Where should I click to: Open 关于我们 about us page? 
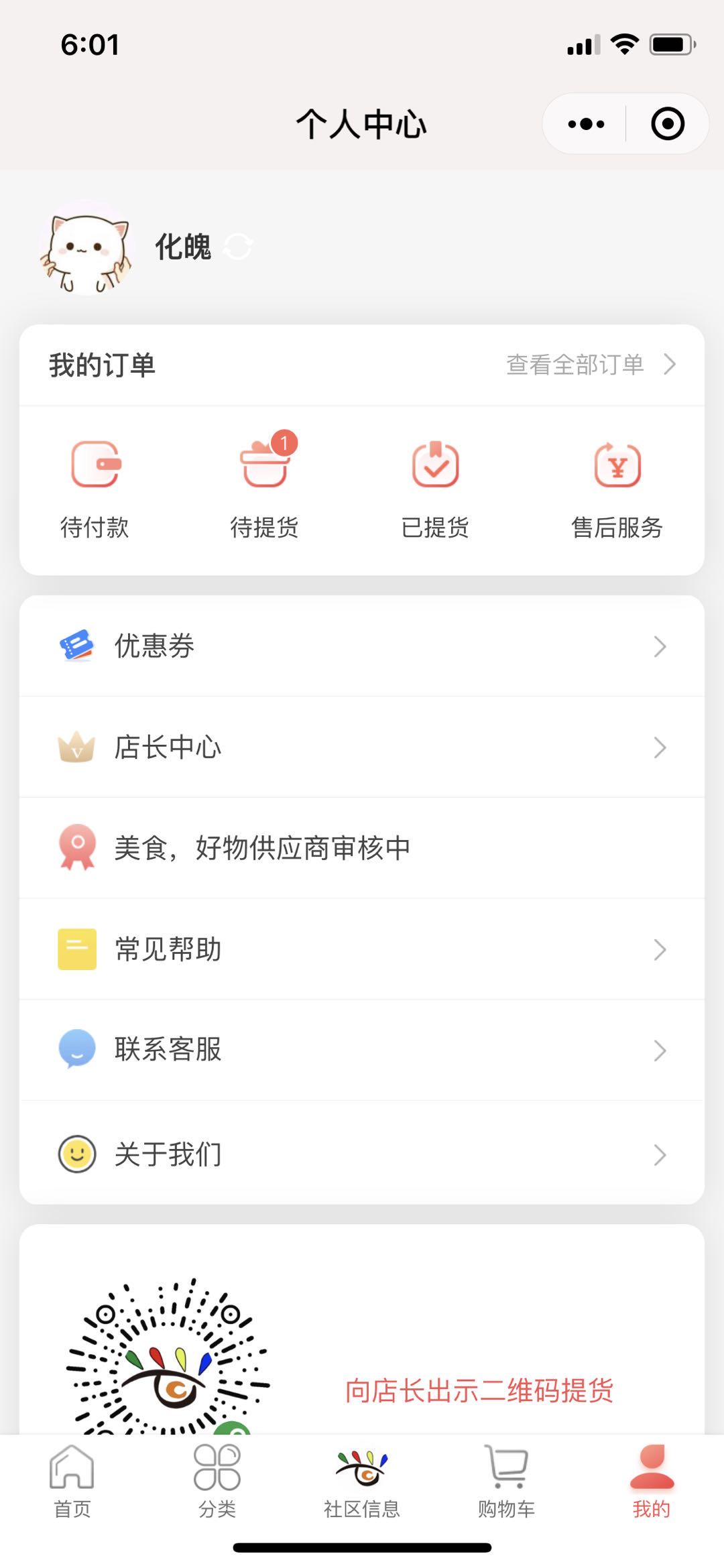pos(362,1154)
